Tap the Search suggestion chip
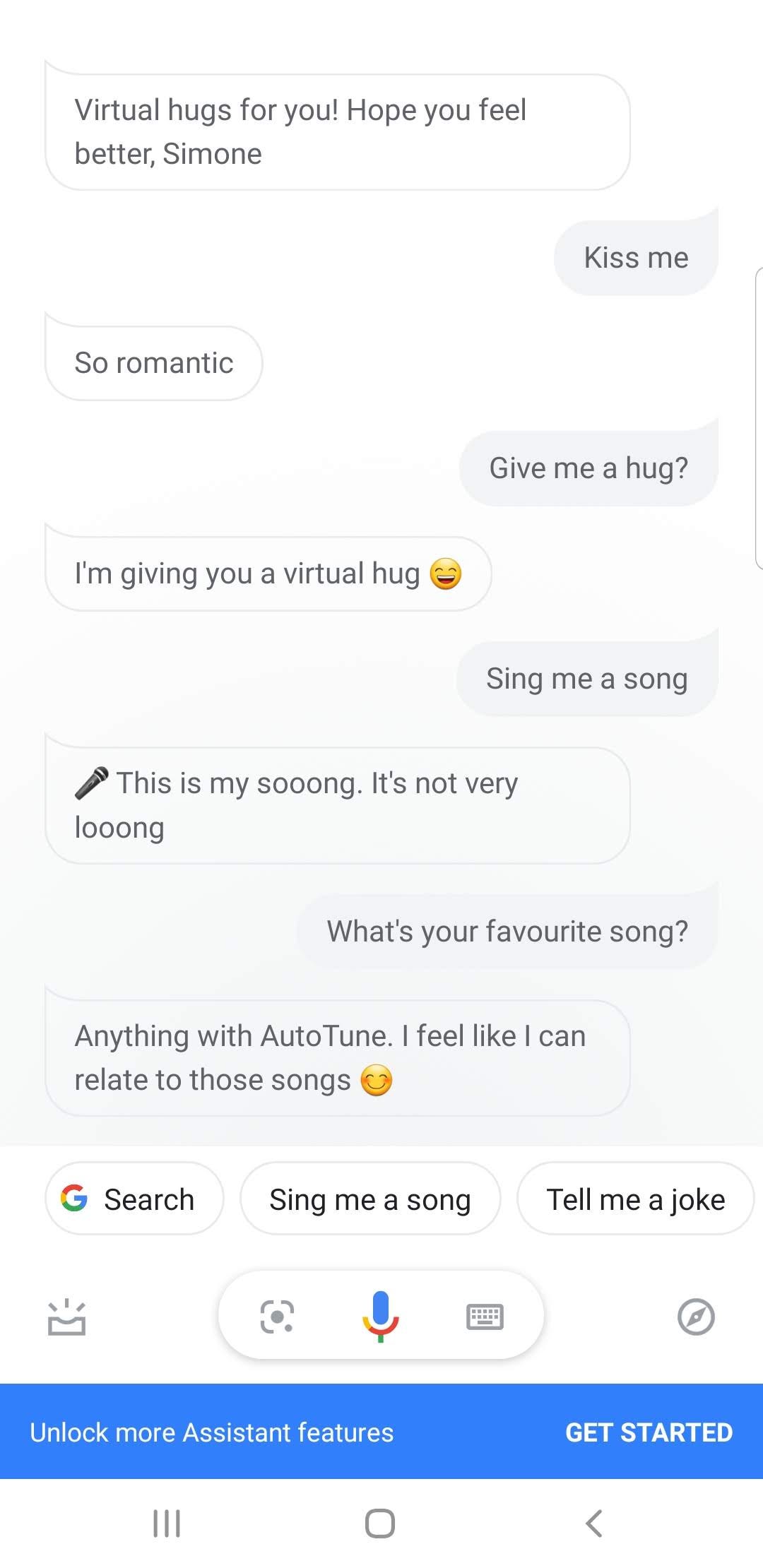The image size is (763, 1568). click(134, 1199)
